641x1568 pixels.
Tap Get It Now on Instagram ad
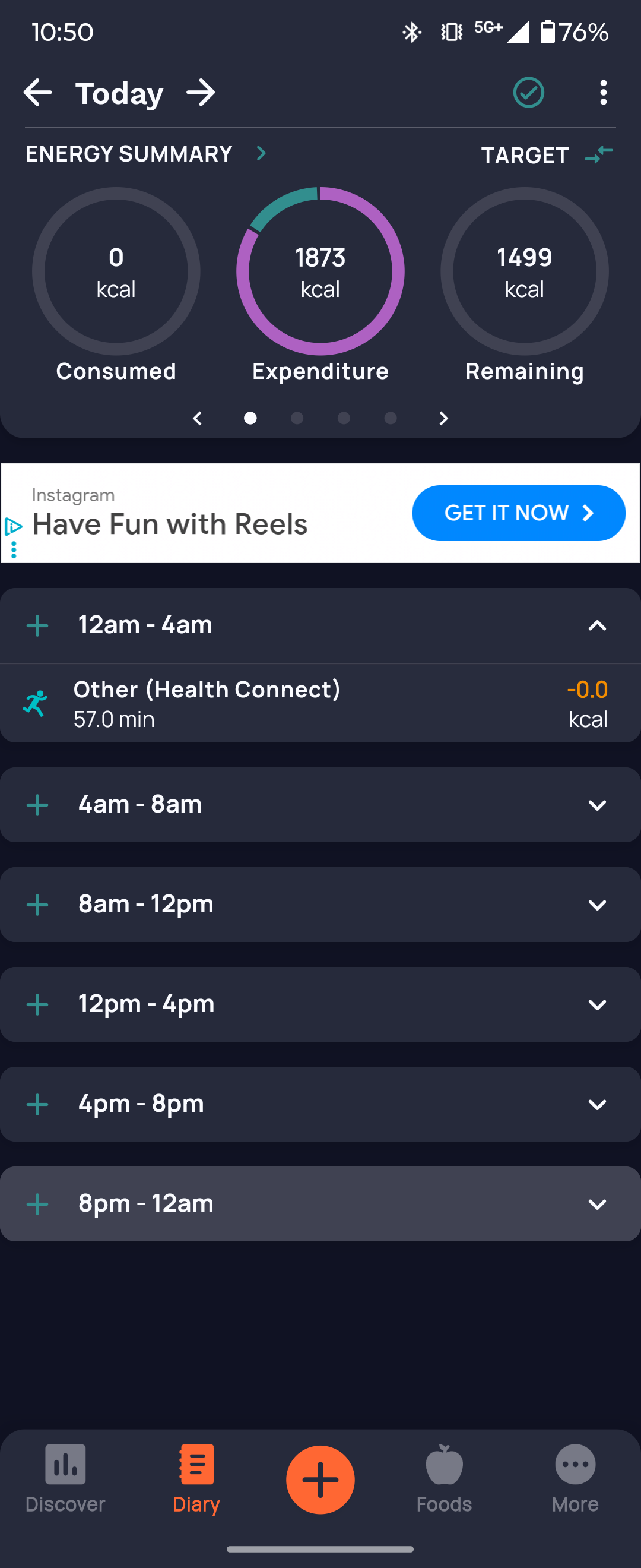tap(518, 513)
